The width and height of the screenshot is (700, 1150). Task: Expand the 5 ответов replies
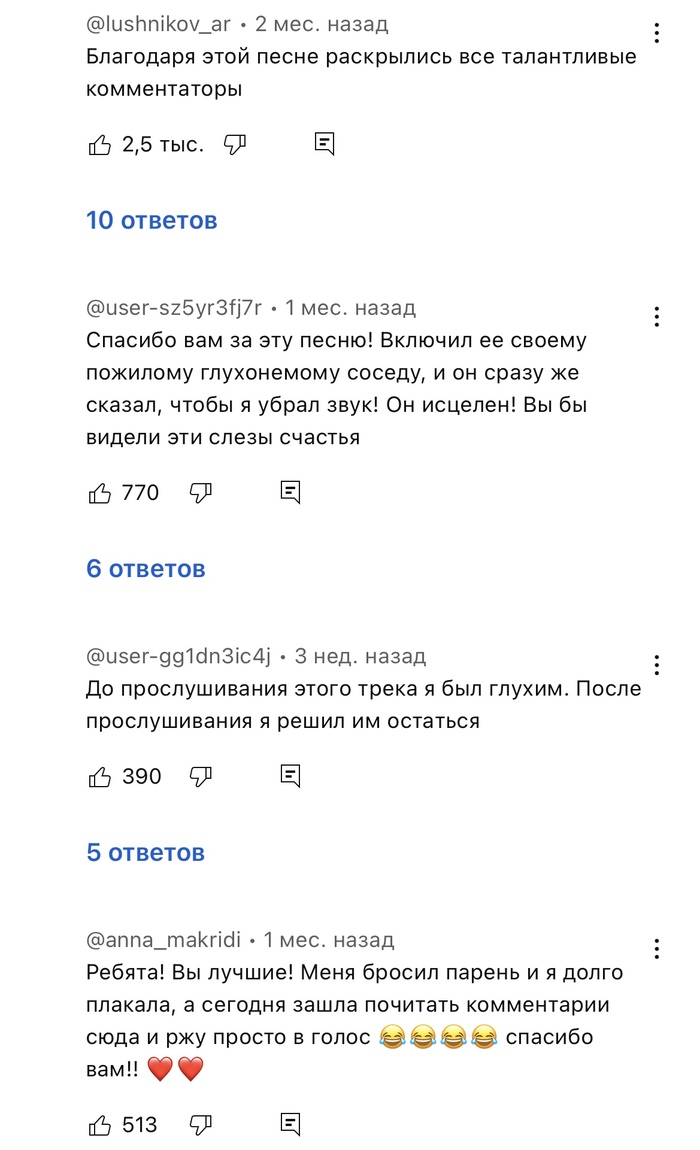tap(145, 852)
